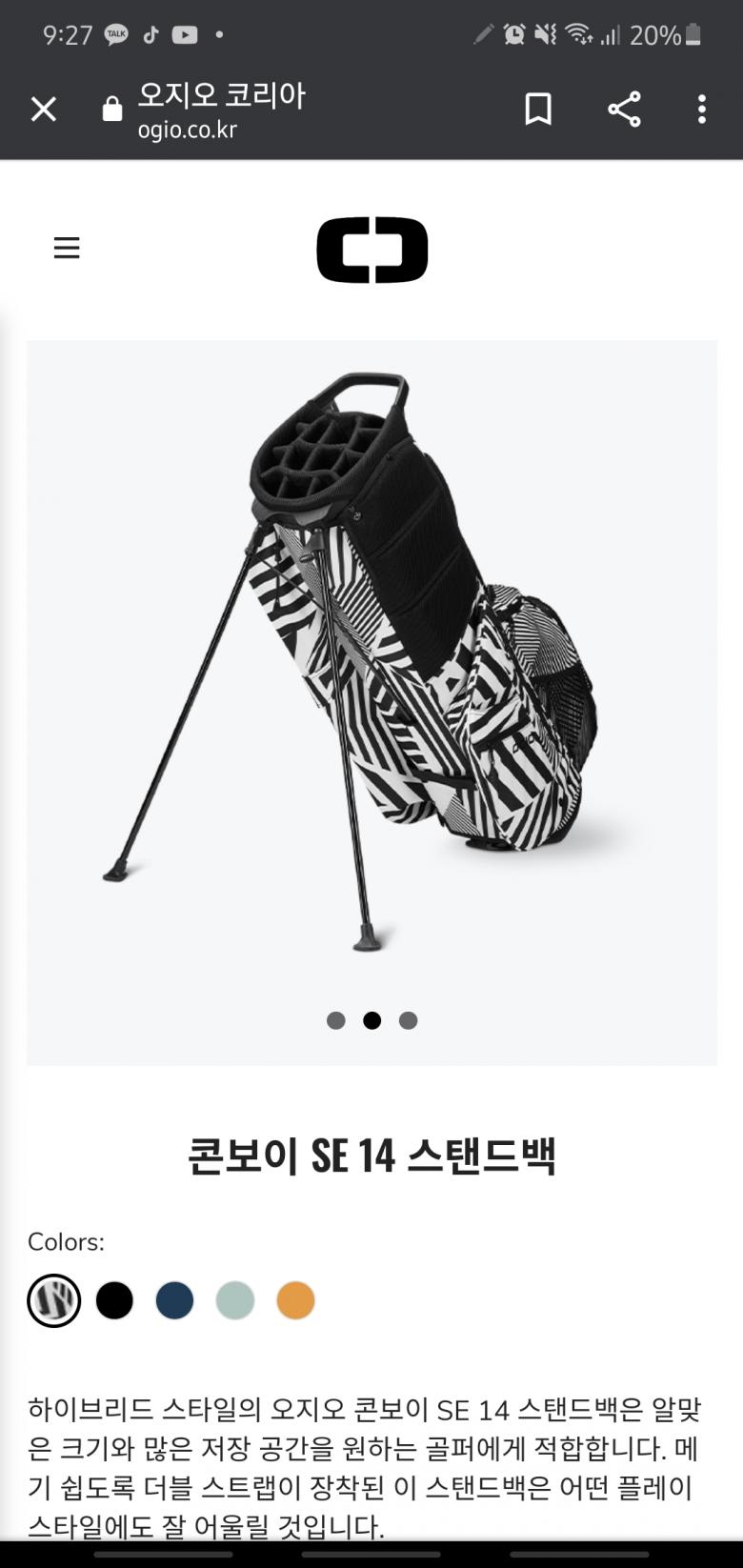Select the black color swatch
The image size is (743, 1568).
point(114,1300)
